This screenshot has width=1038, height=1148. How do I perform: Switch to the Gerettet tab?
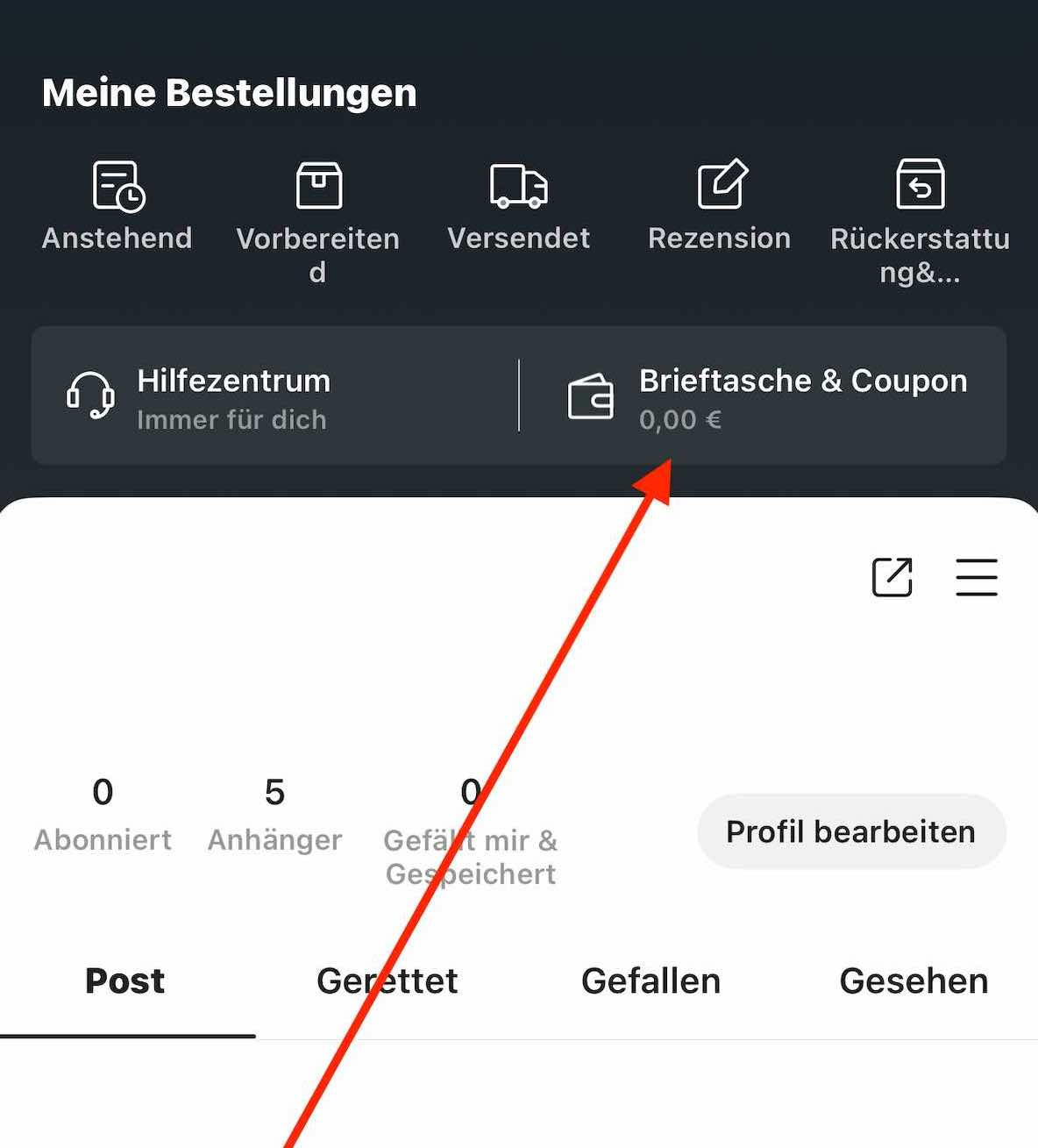point(387,980)
